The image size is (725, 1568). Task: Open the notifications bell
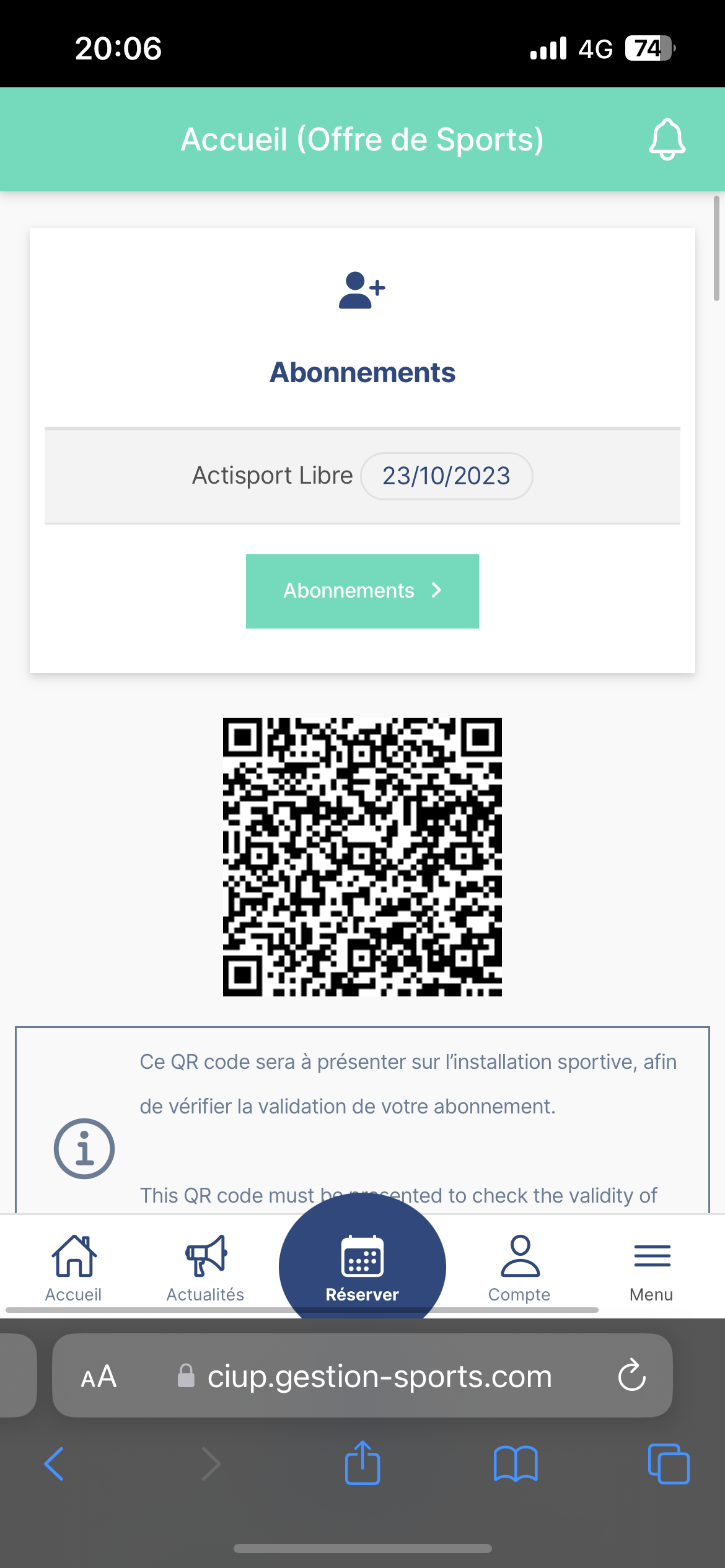[x=667, y=139]
